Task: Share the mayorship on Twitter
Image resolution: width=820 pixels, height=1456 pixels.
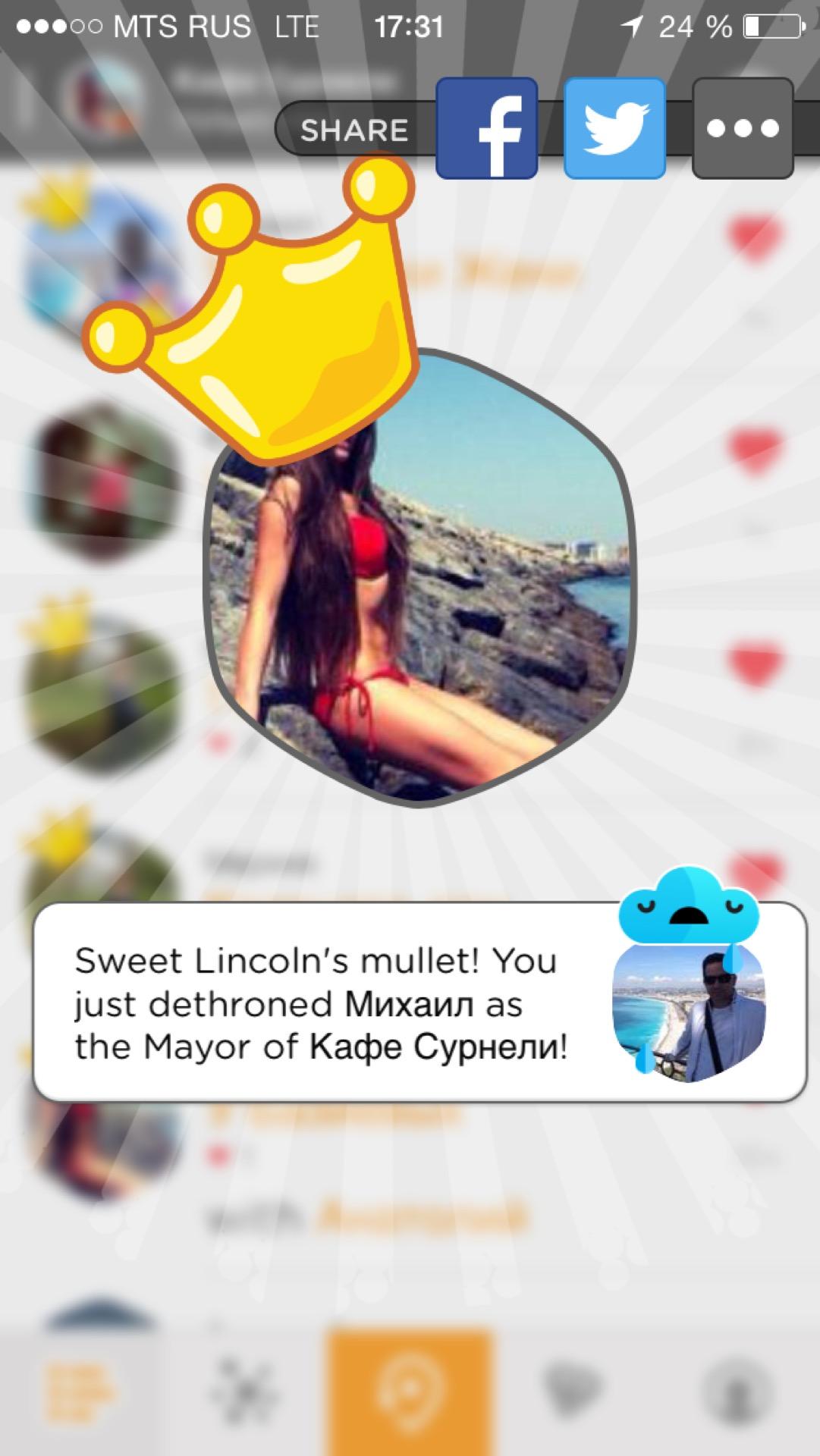Action: click(x=614, y=128)
